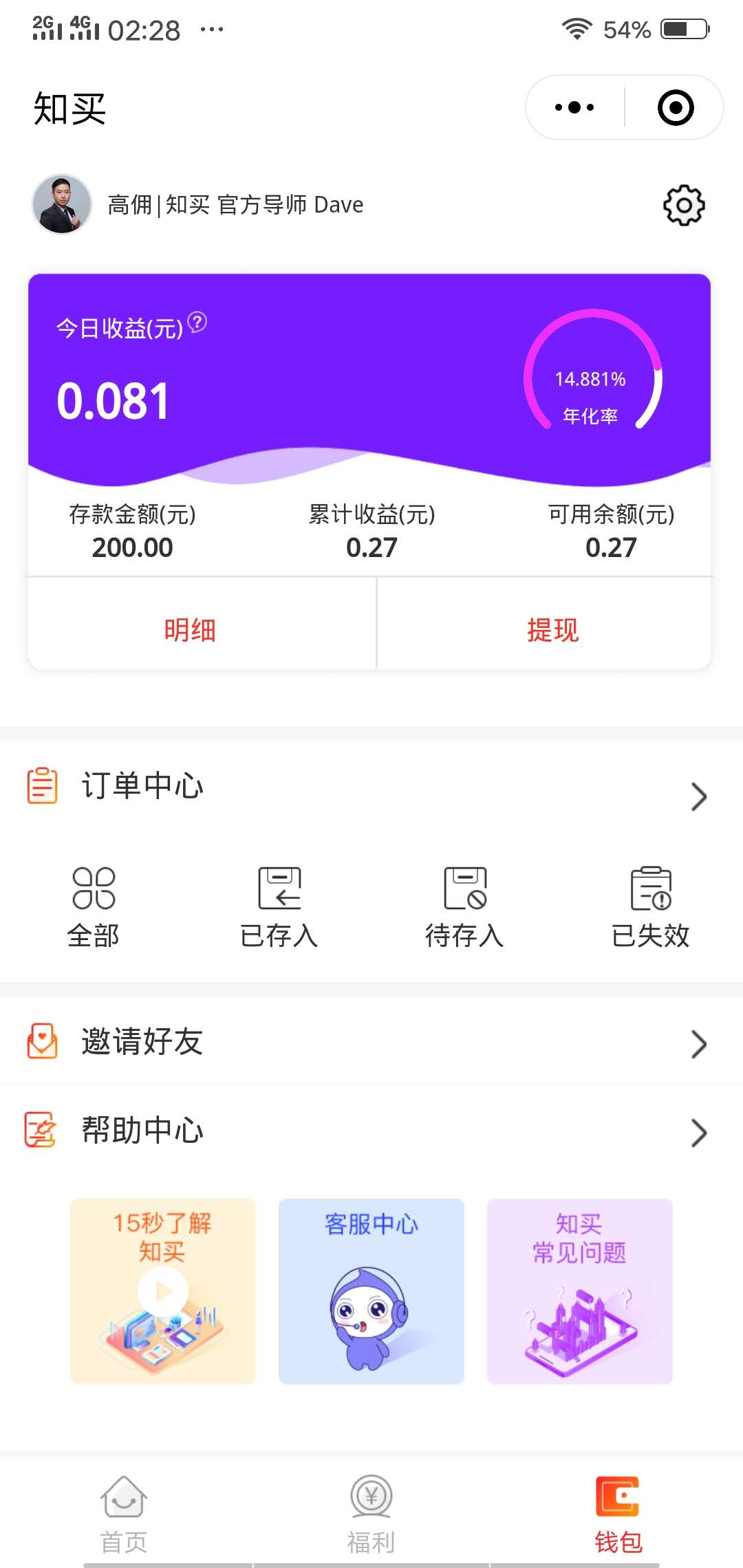The image size is (743, 1568).
Task: Play the 15秒了解知买 video card
Action: click(x=163, y=1291)
